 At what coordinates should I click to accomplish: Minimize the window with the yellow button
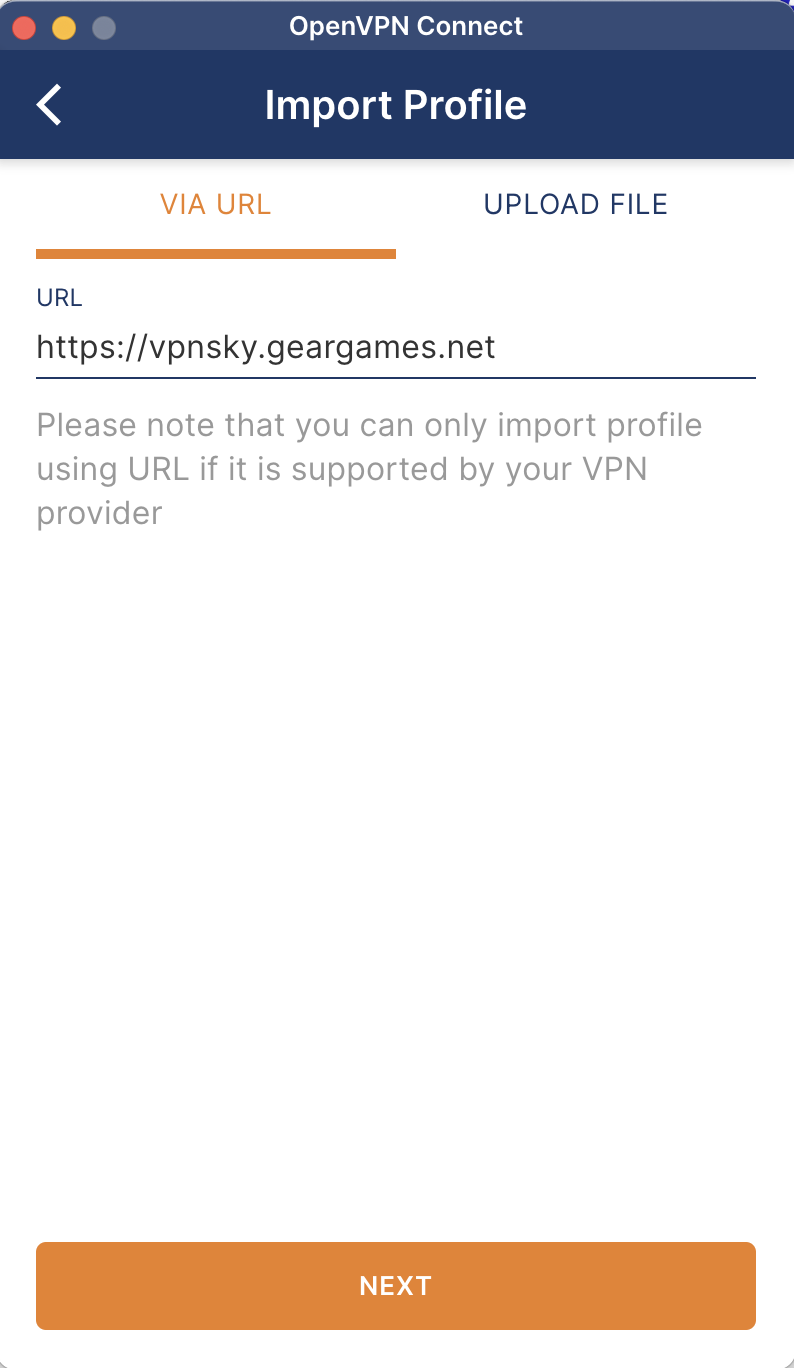pyautogui.click(x=64, y=27)
